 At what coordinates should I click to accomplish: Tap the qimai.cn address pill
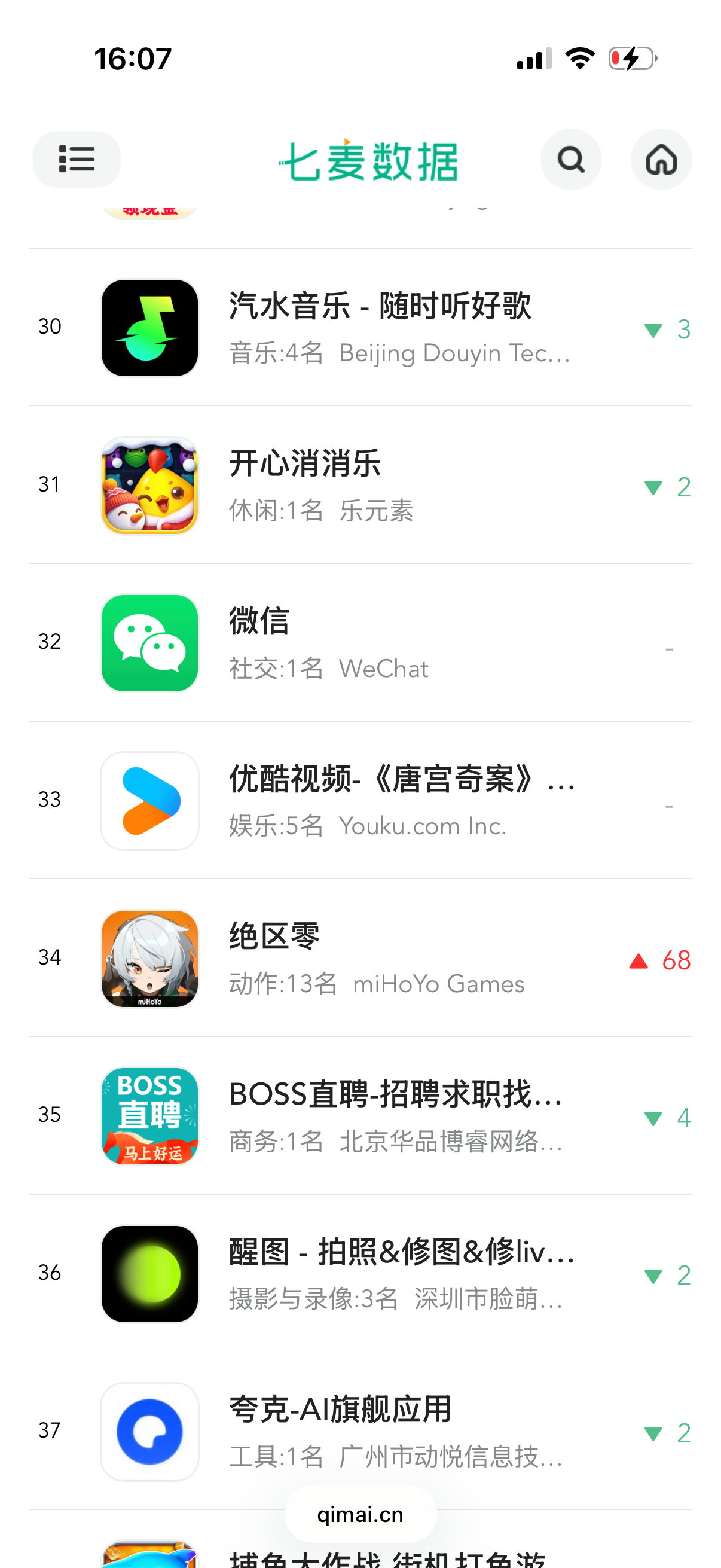coord(360,1514)
